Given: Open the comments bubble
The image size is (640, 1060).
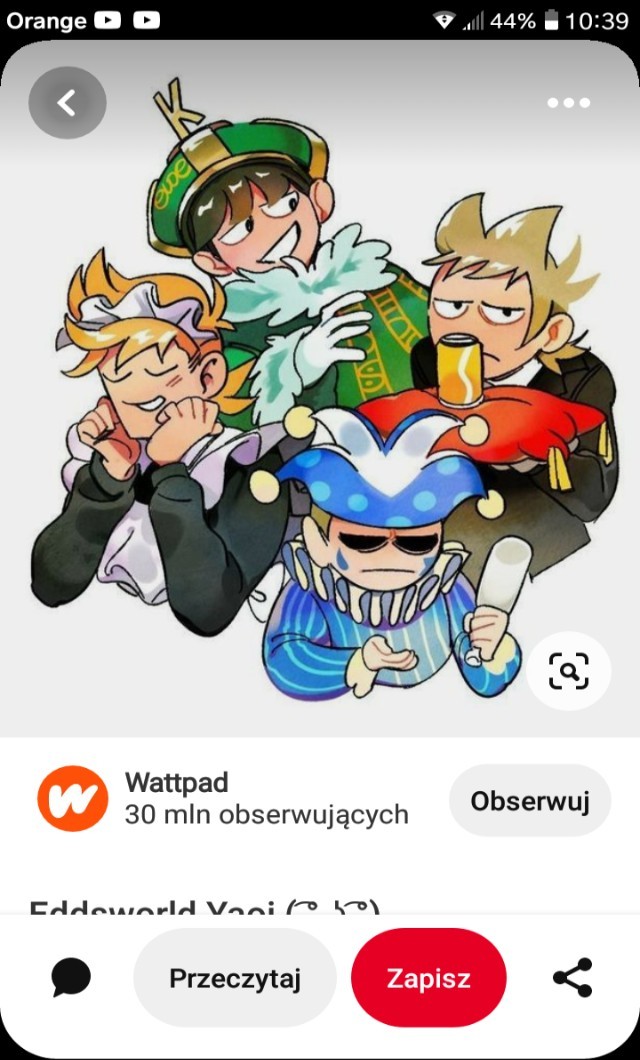Looking at the screenshot, I should click(x=71, y=978).
